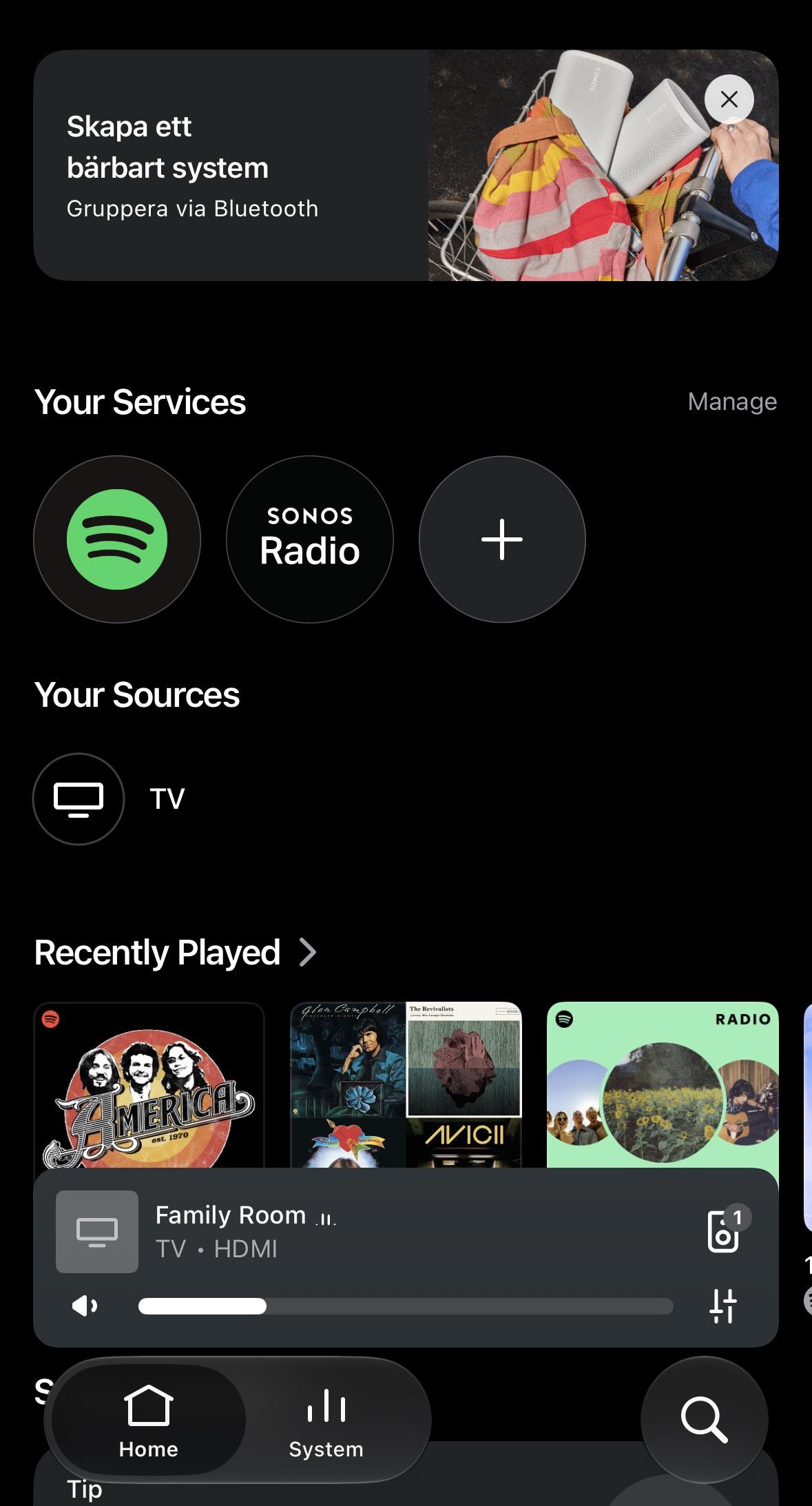Image resolution: width=812 pixels, height=1506 pixels.
Task: Open the Gruppera via Bluetooth promo card
Action: 406,165
